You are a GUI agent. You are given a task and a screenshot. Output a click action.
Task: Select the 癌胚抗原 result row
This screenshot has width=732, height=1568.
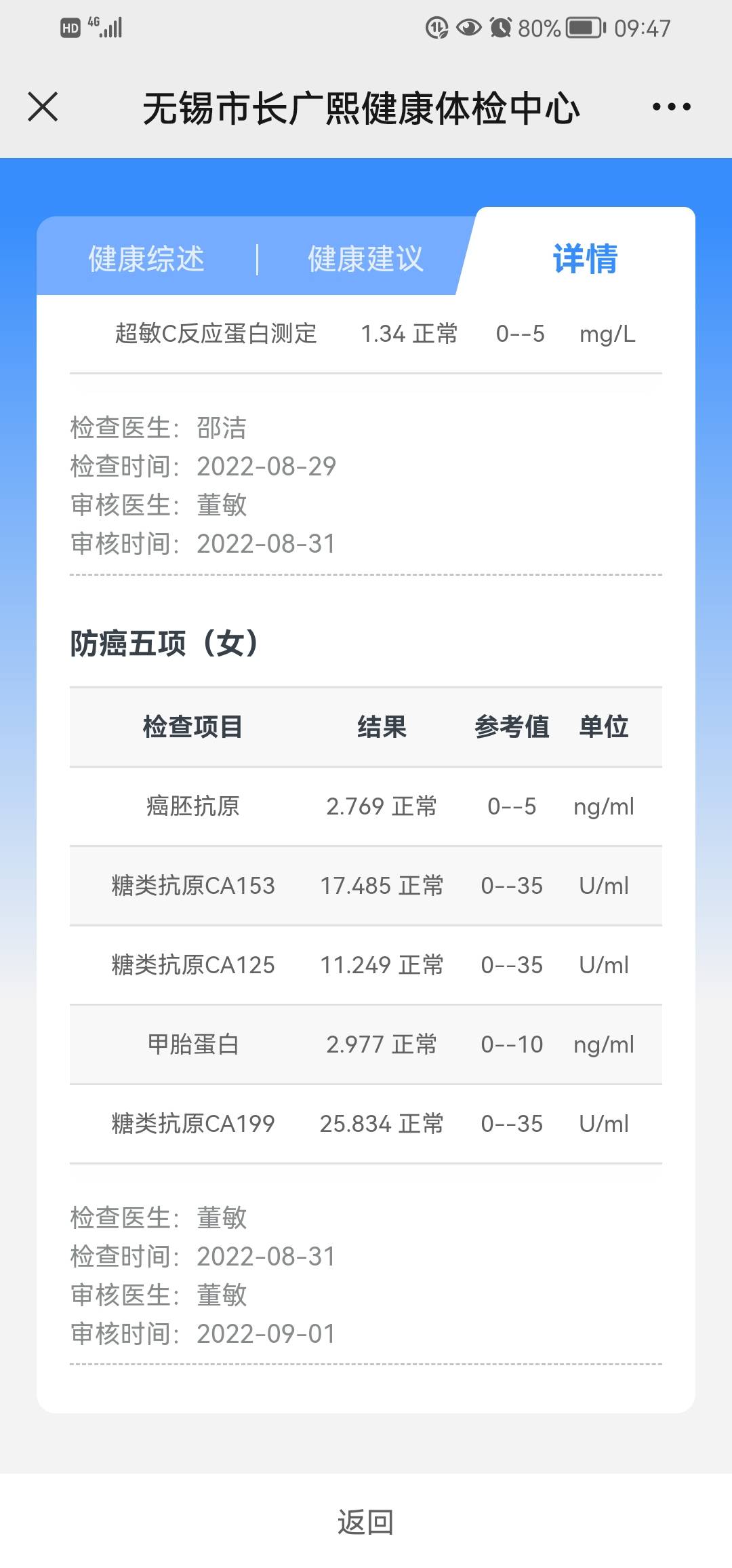[366, 807]
